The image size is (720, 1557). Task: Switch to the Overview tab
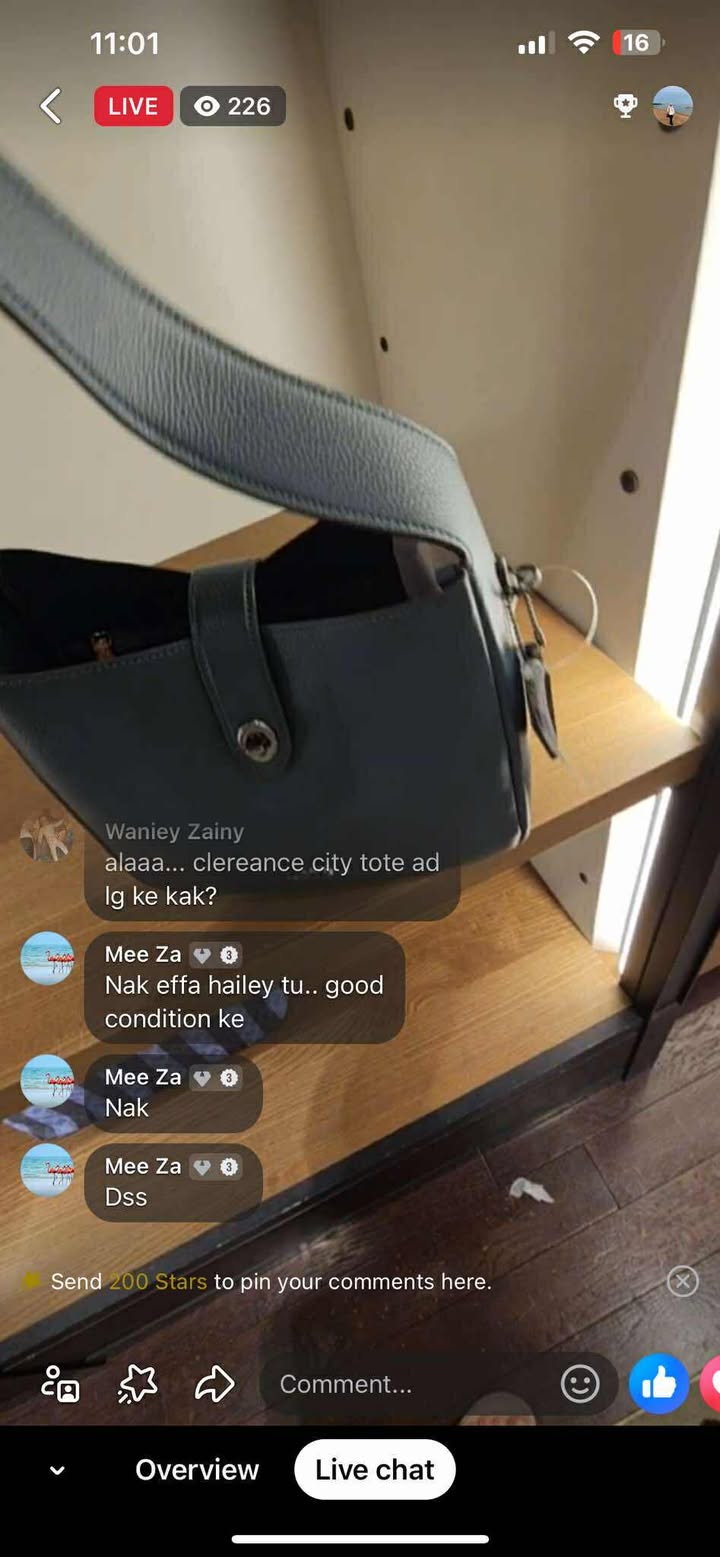(197, 1469)
